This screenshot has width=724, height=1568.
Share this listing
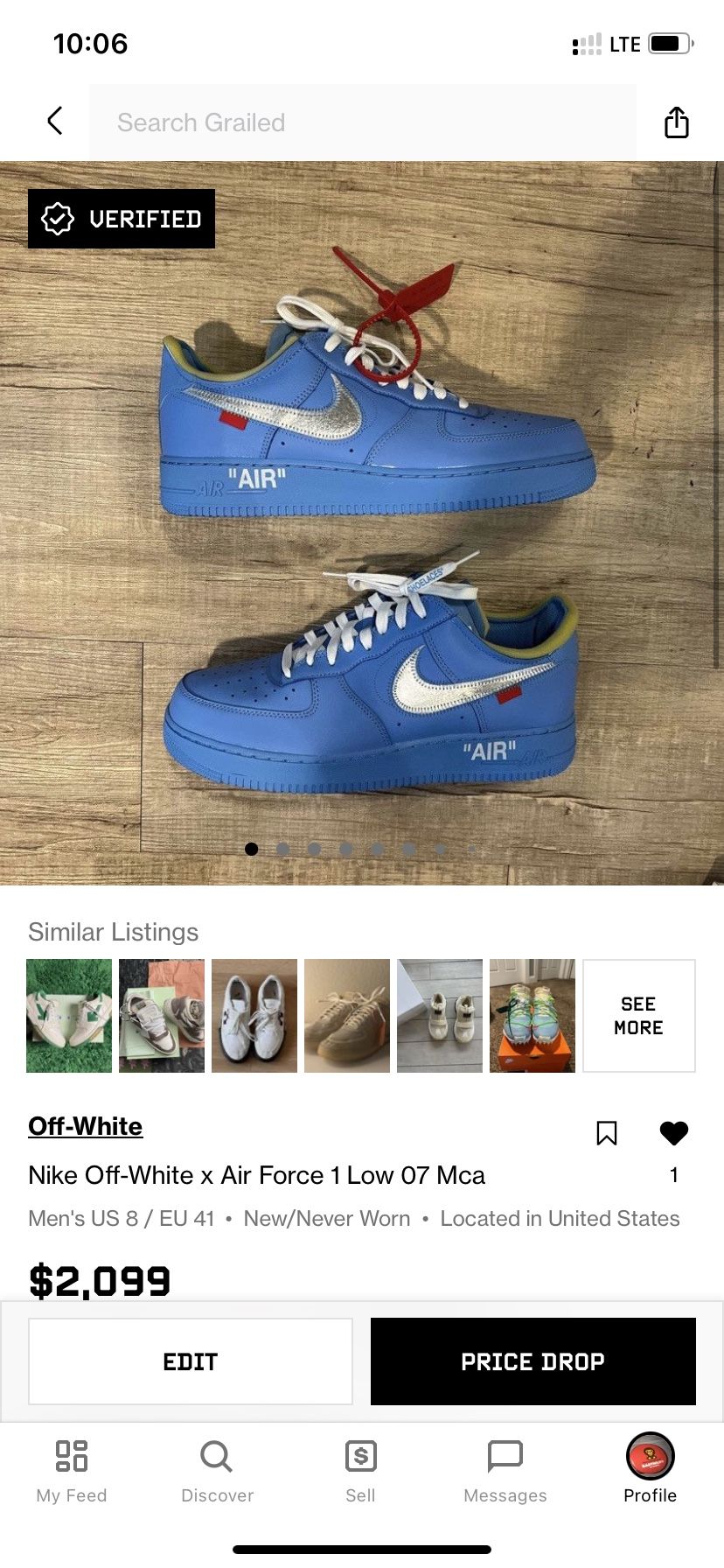pos(676,122)
